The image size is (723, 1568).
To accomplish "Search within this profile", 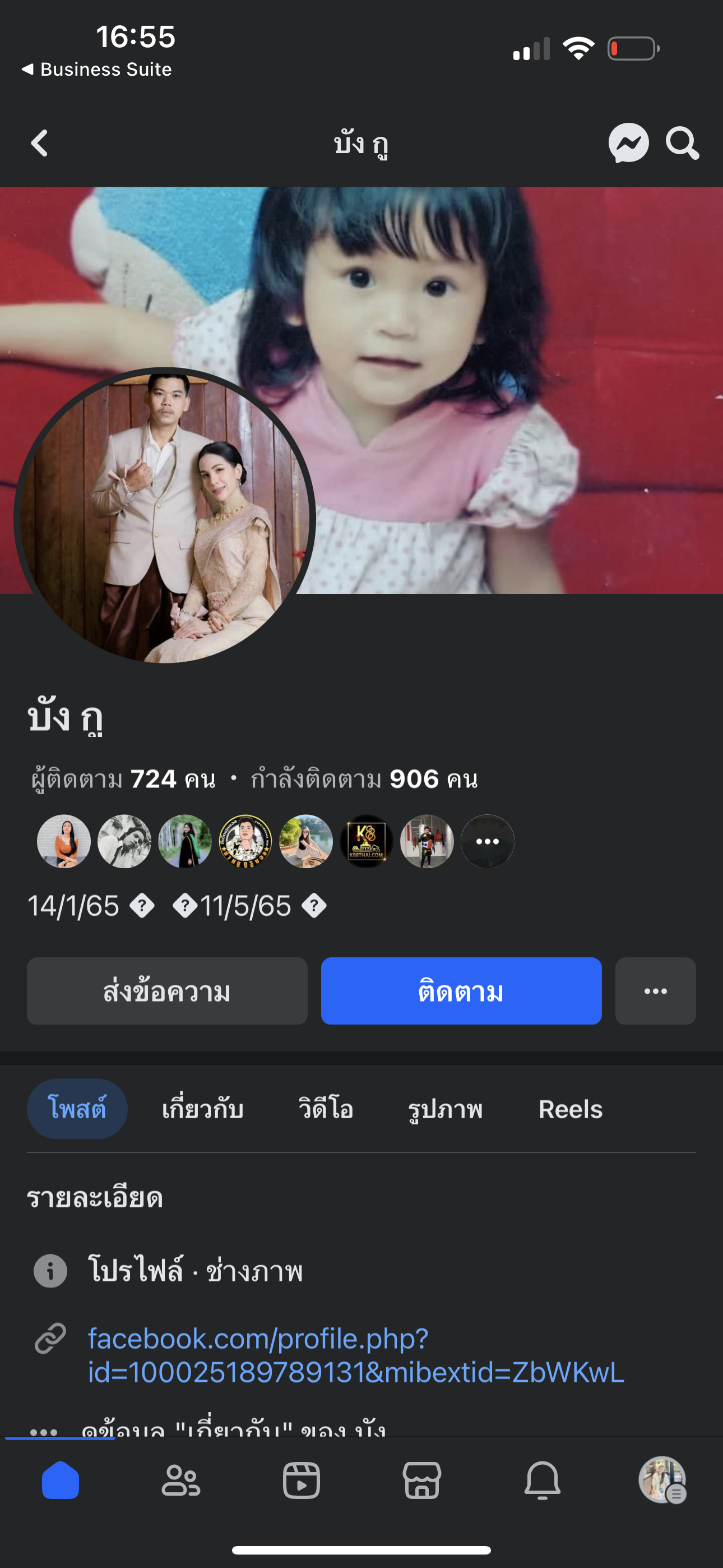I will 682,144.
